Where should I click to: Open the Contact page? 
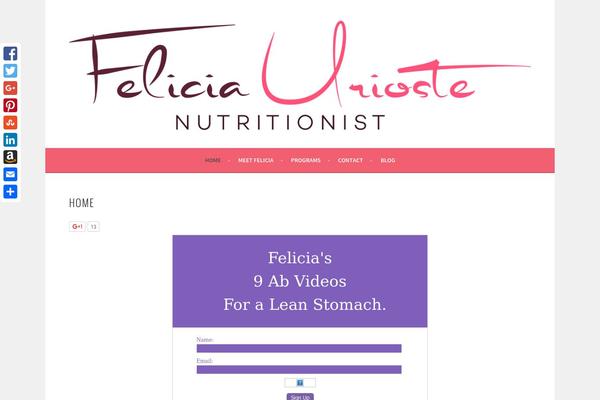pos(350,160)
